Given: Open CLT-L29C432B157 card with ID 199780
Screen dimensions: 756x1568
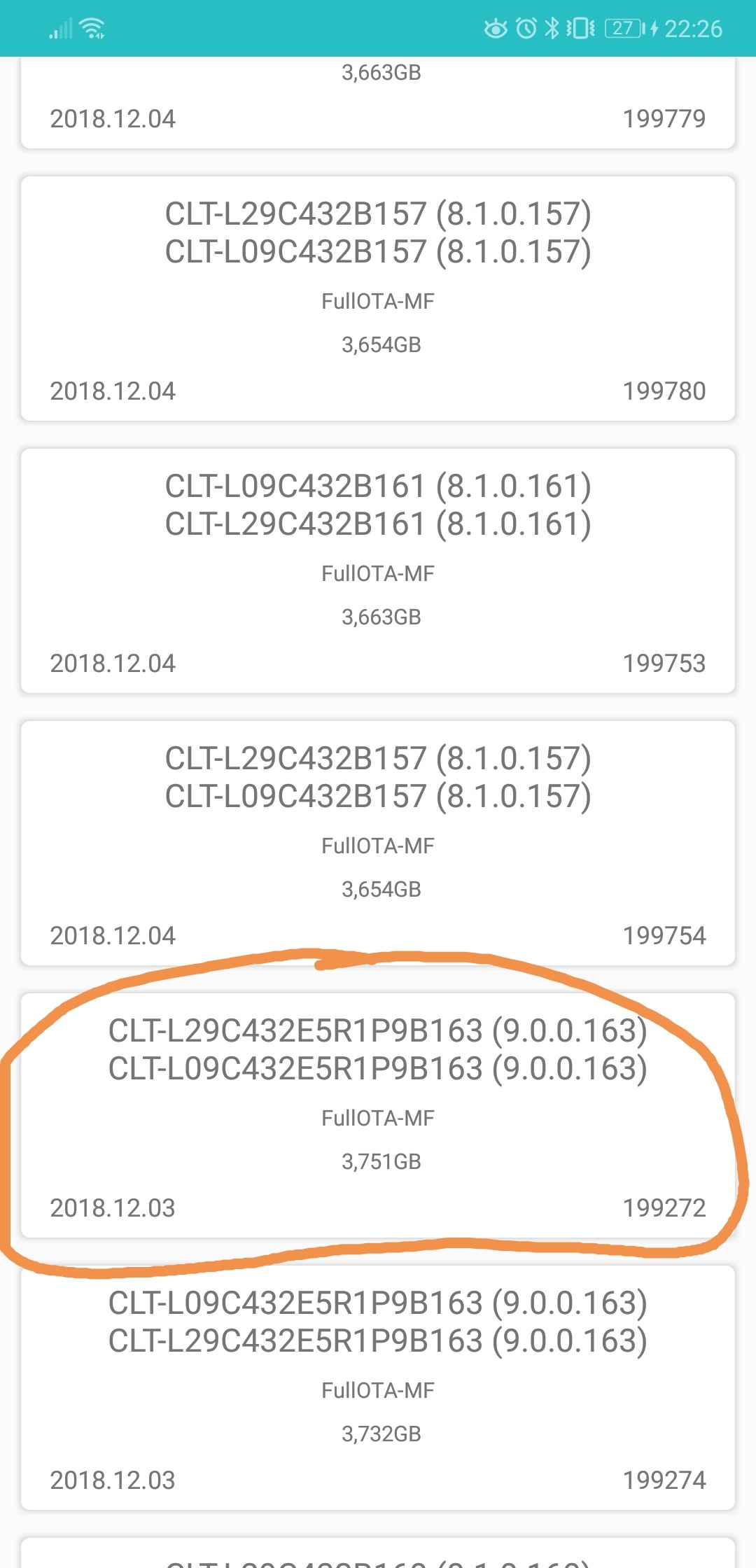Looking at the screenshot, I should coord(378,299).
